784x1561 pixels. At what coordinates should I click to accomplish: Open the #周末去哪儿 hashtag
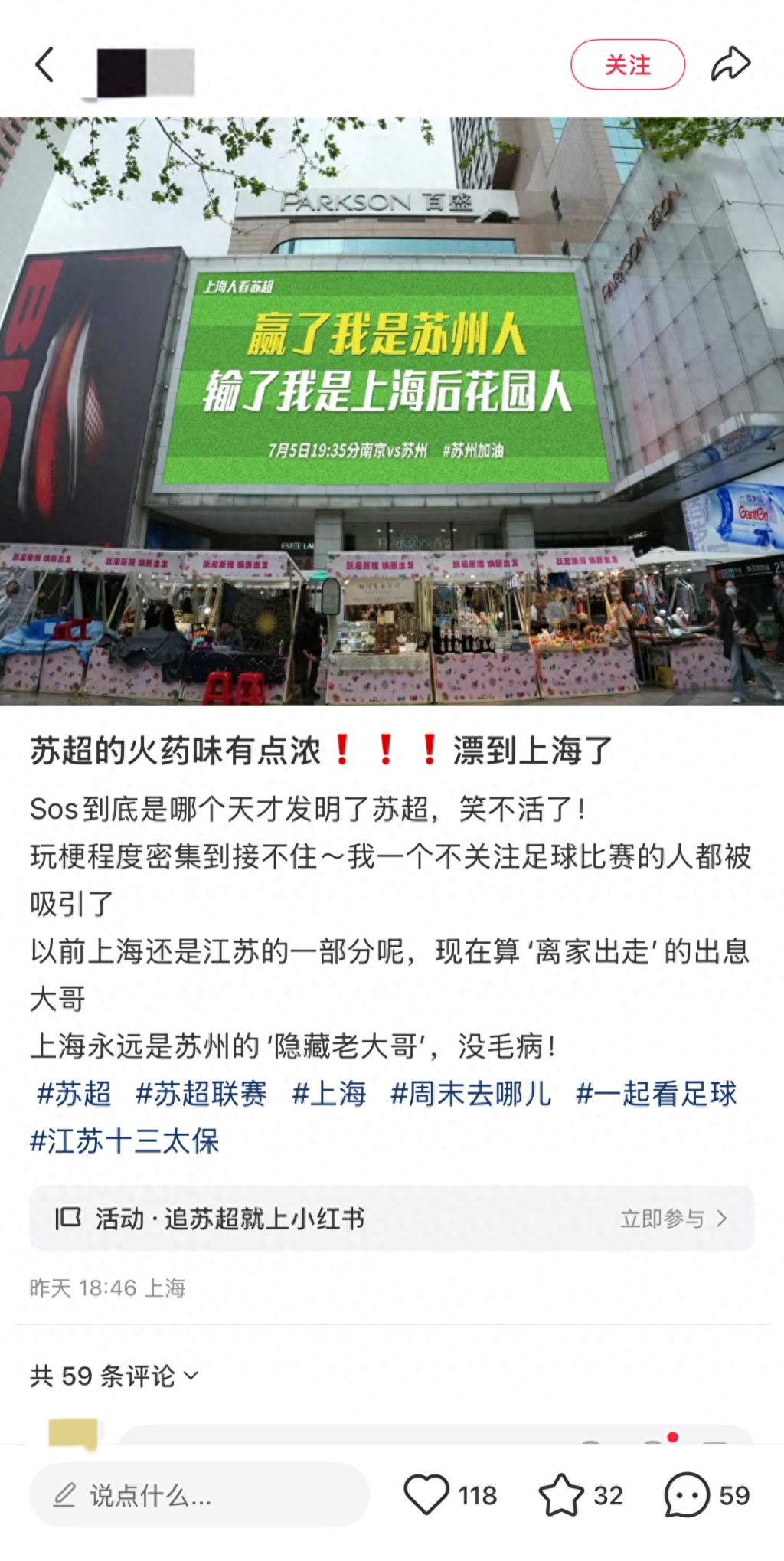tap(471, 1093)
